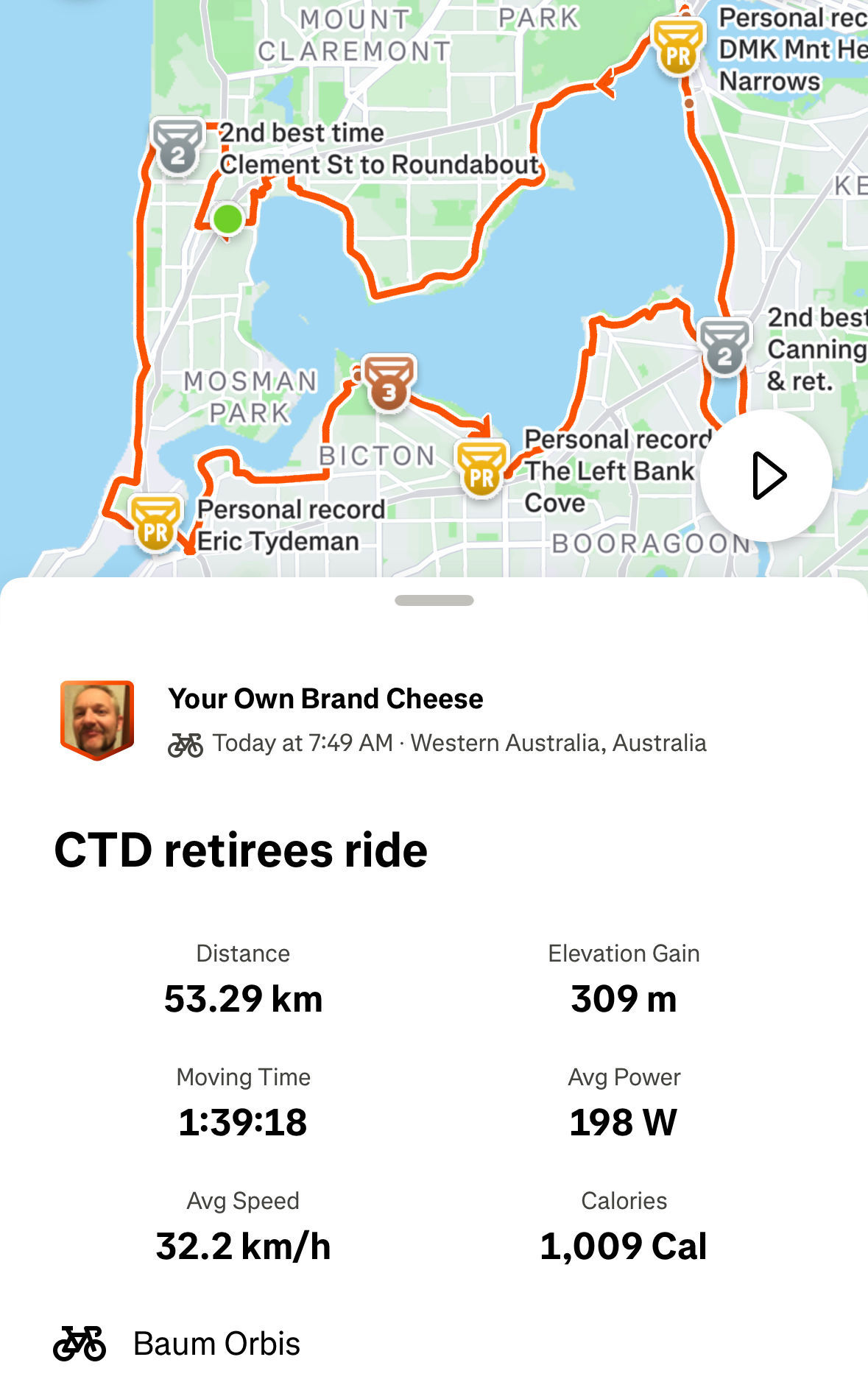
Task: Open the Clement St to Roundabout segment badge
Action: click(177, 147)
